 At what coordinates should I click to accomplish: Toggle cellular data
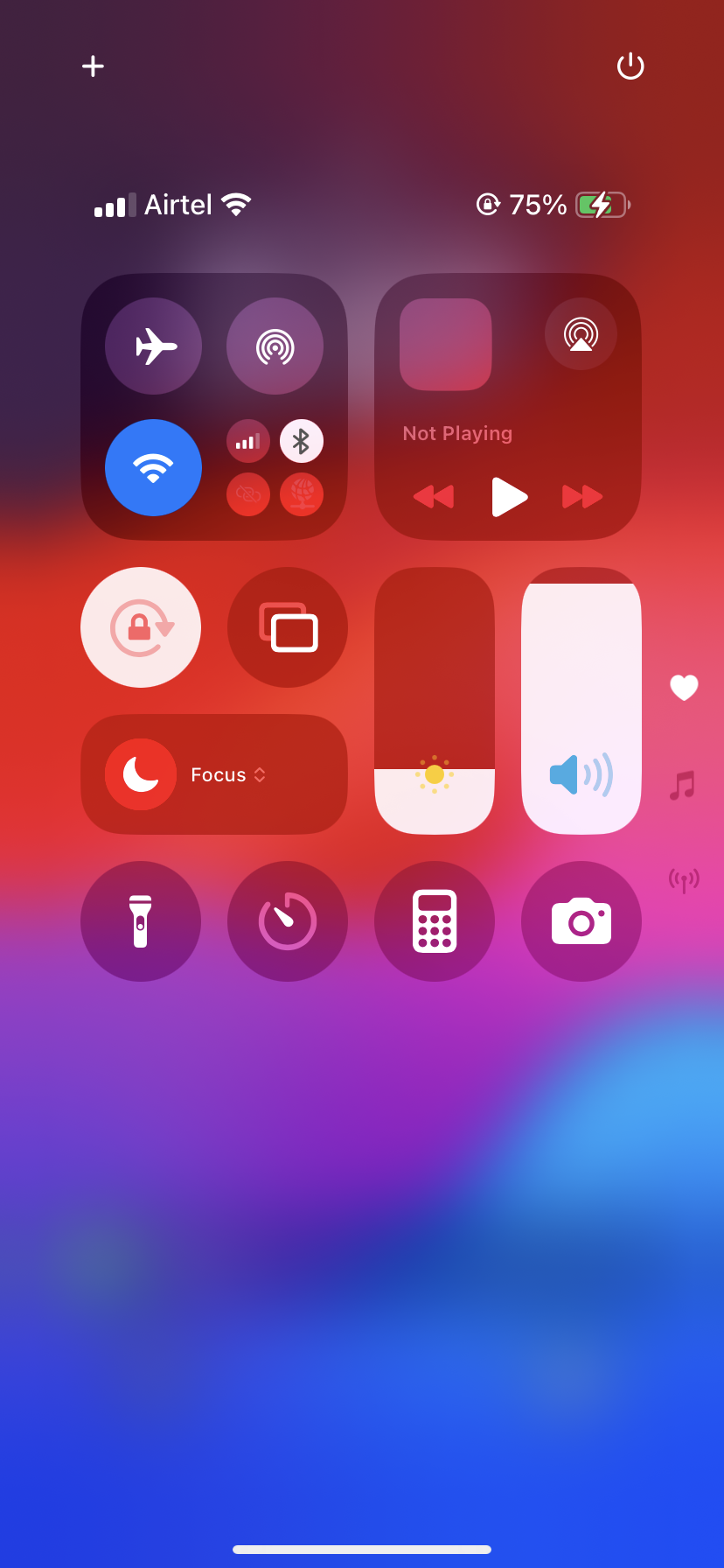[x=248, y=441]
